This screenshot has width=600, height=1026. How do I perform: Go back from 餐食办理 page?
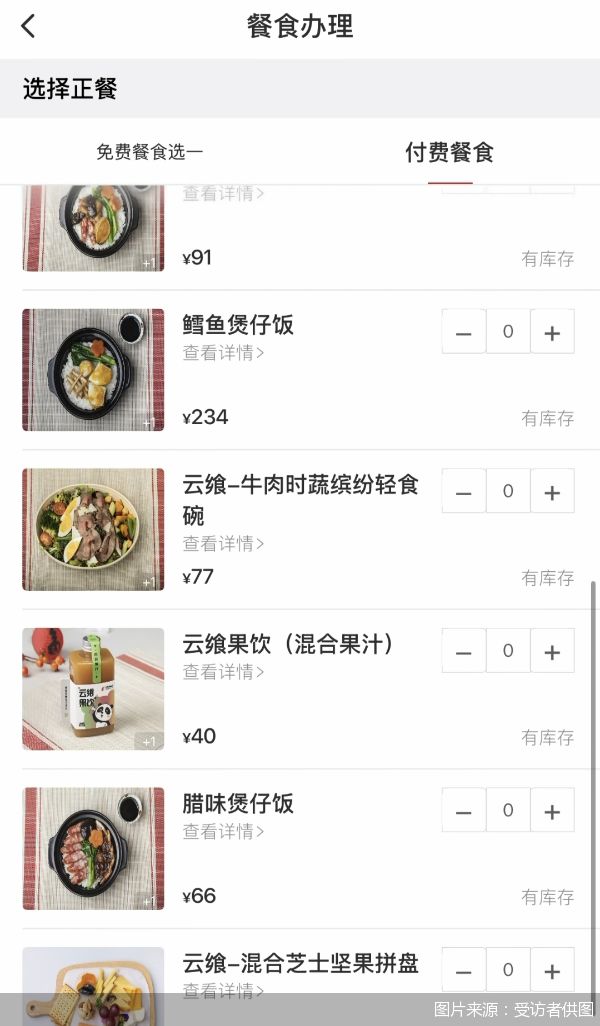pyautogui.click(x=28, y=27)
